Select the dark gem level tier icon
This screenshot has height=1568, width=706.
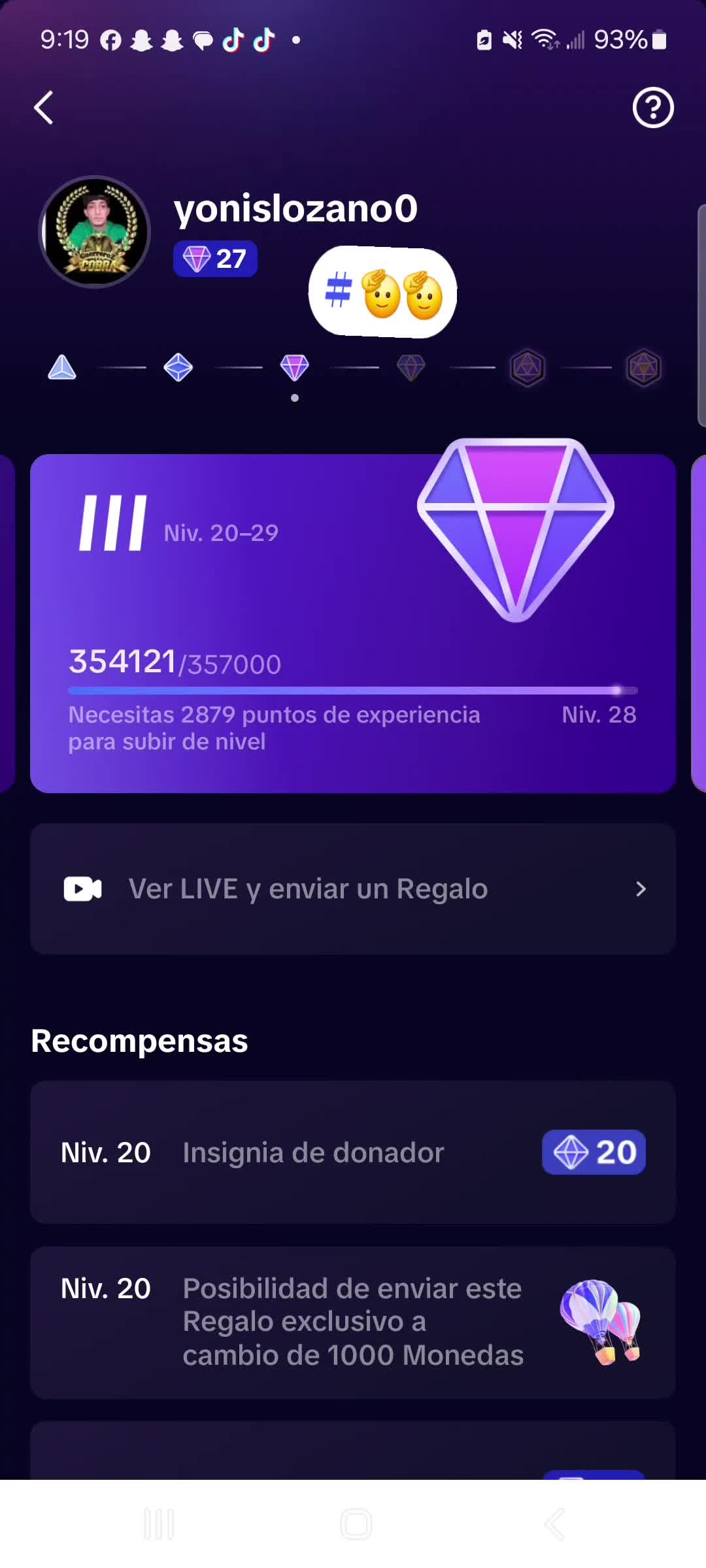[411, 368]
